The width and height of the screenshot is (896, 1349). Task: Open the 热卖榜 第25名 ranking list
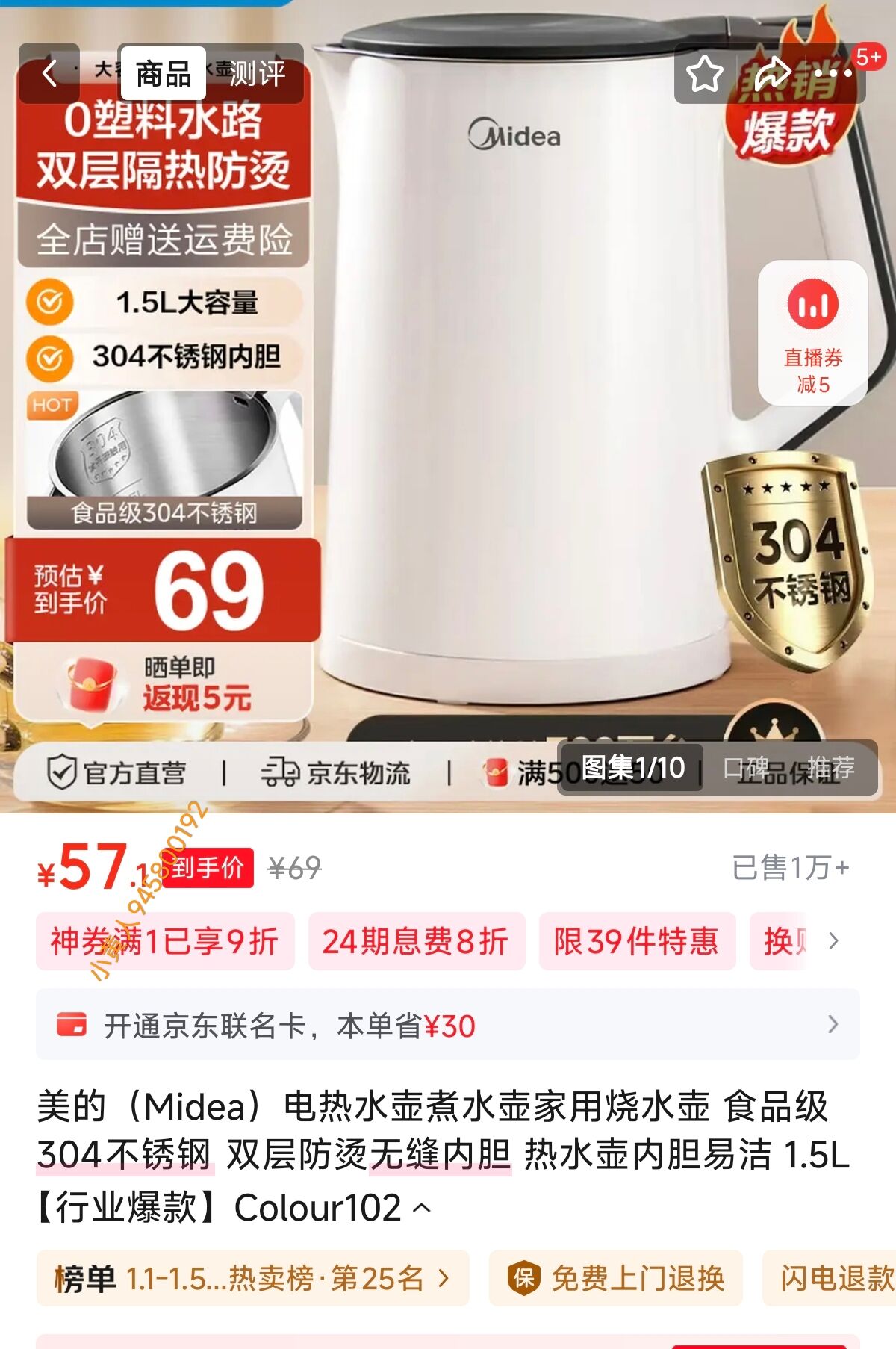point(252,1278)
